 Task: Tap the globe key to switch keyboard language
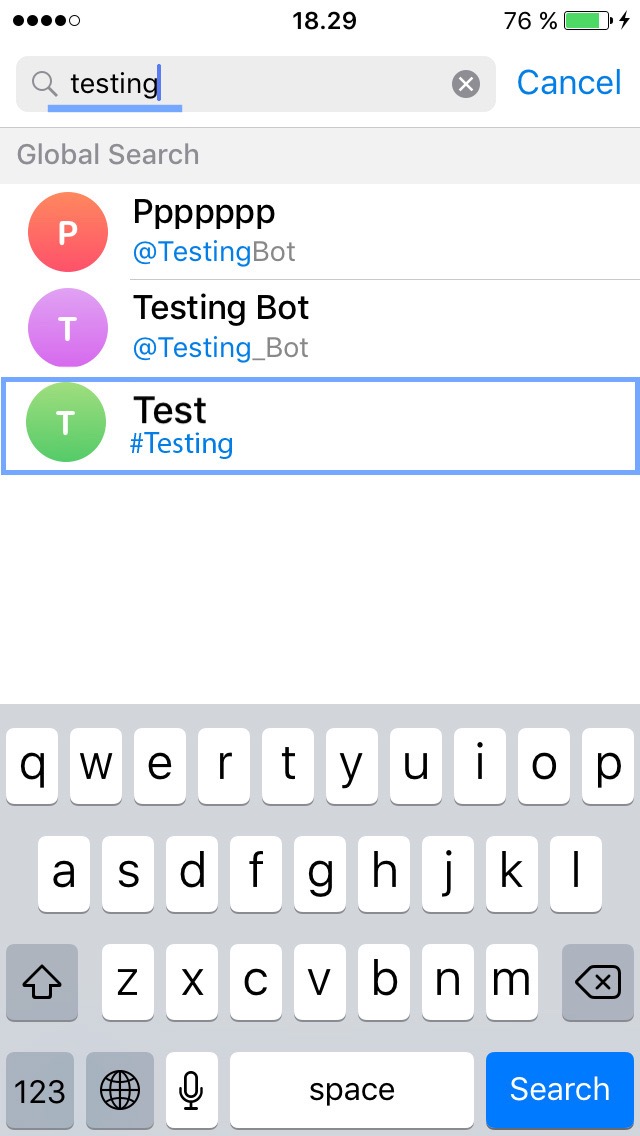(x=120, y=1090)
